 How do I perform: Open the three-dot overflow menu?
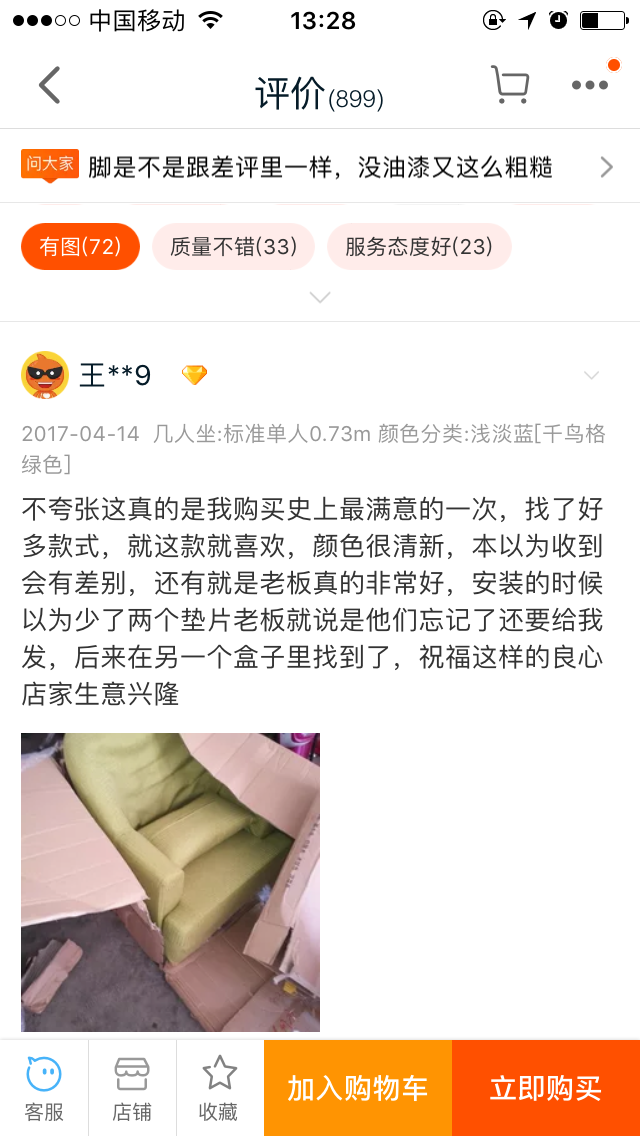point(590,85)
